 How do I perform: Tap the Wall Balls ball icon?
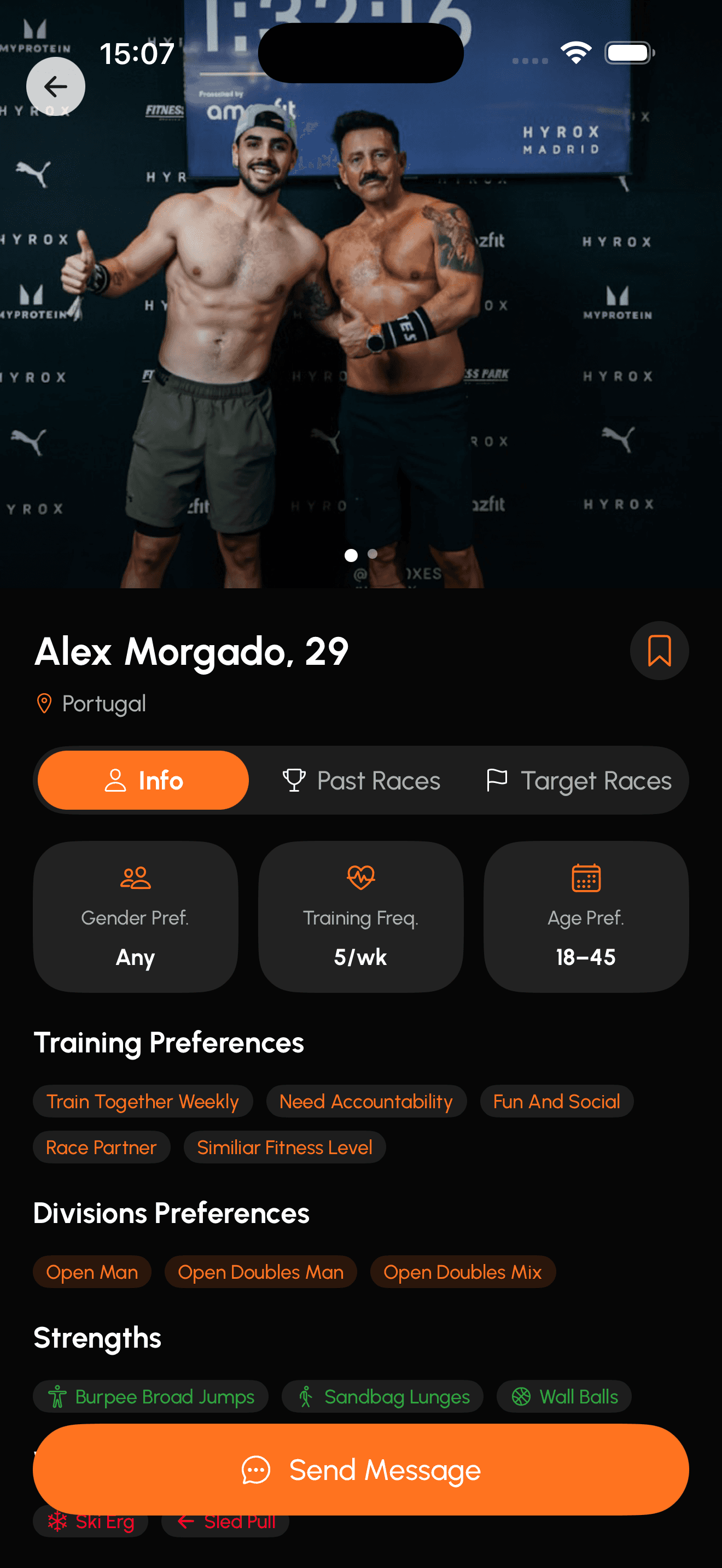coord(522,1396)
